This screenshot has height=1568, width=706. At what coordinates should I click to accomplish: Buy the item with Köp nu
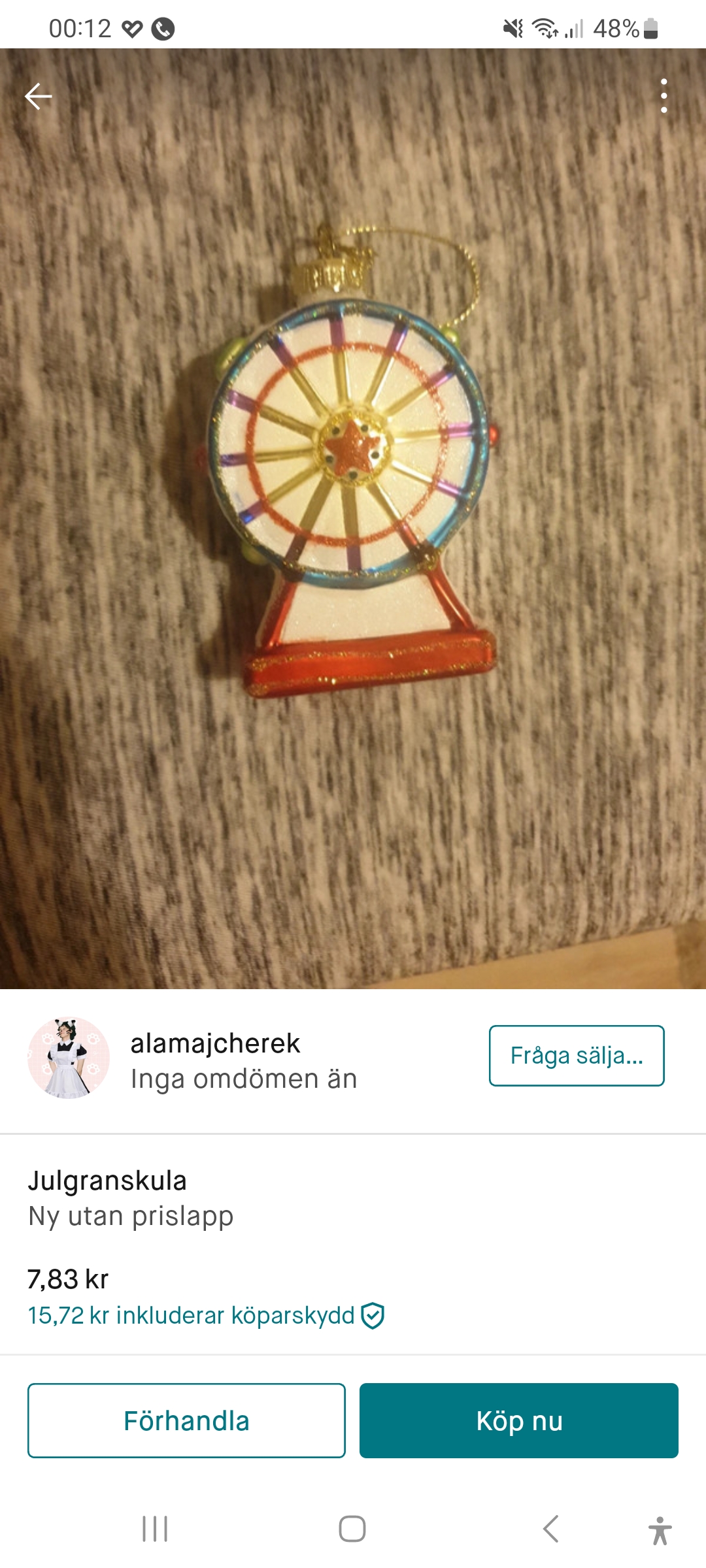click(518, 1420)
